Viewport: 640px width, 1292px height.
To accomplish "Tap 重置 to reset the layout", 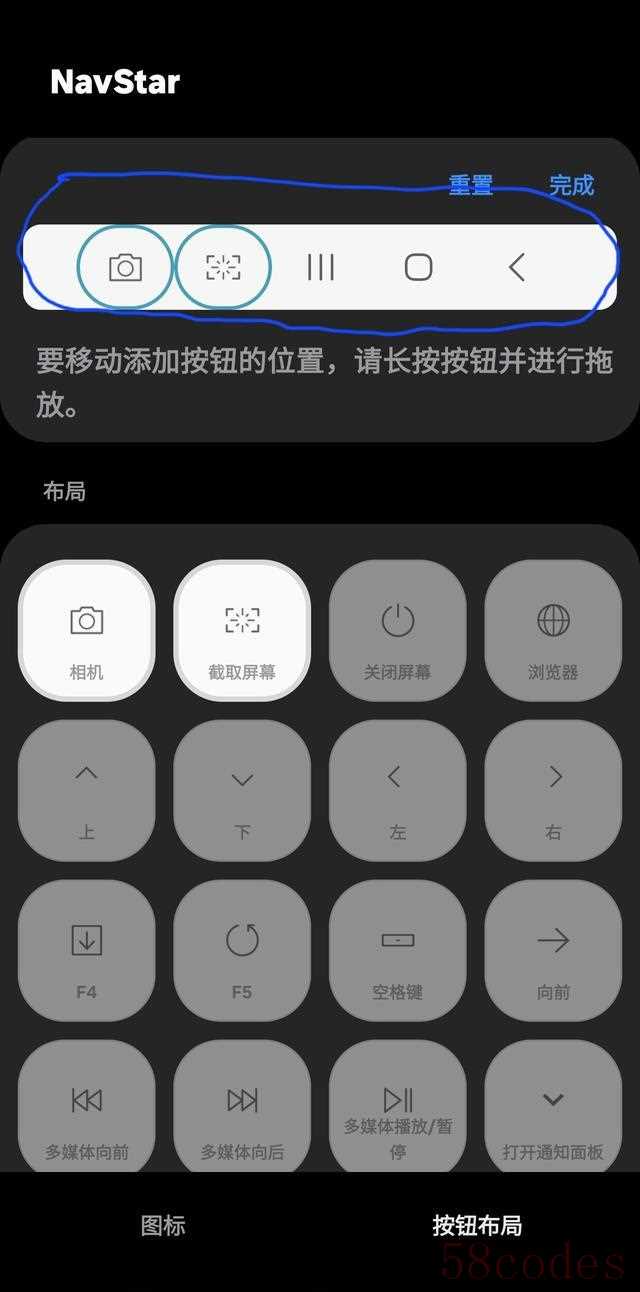I will click(x=470, y=185).
